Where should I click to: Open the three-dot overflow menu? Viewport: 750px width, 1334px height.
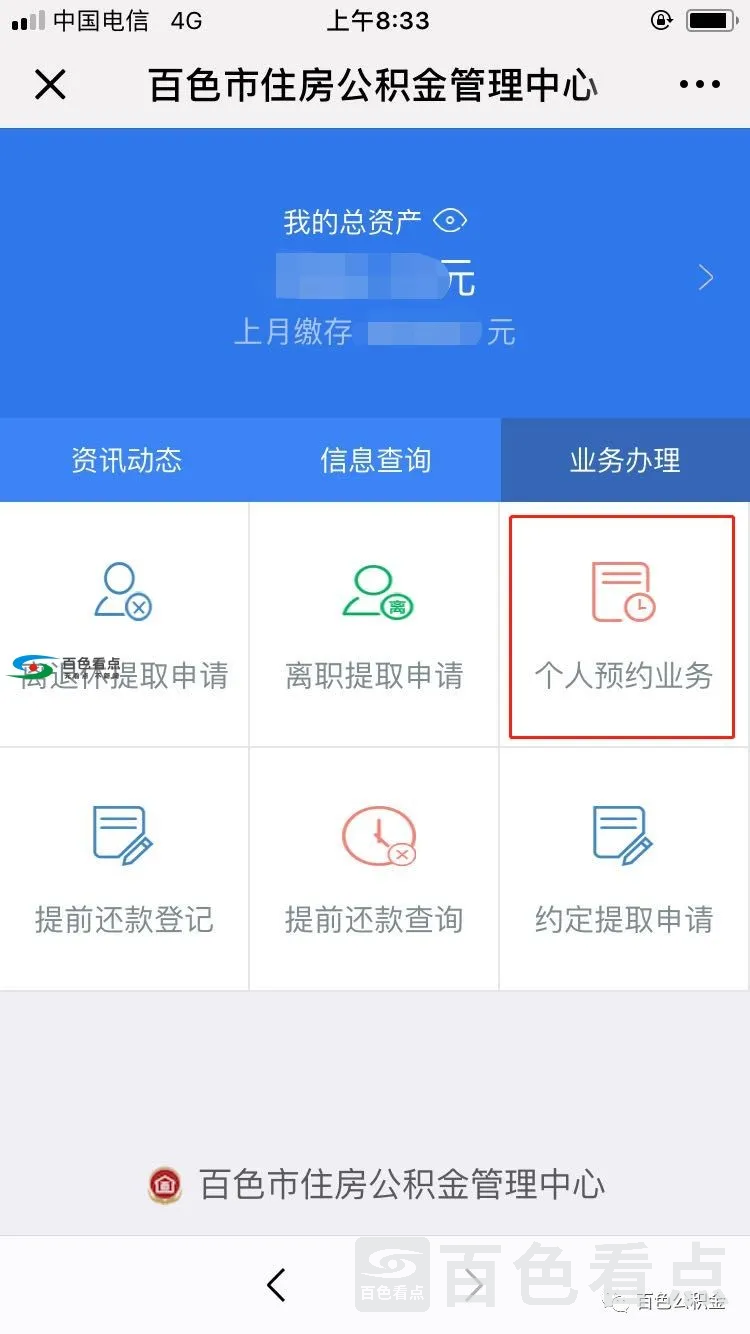[x=699, y=85]
